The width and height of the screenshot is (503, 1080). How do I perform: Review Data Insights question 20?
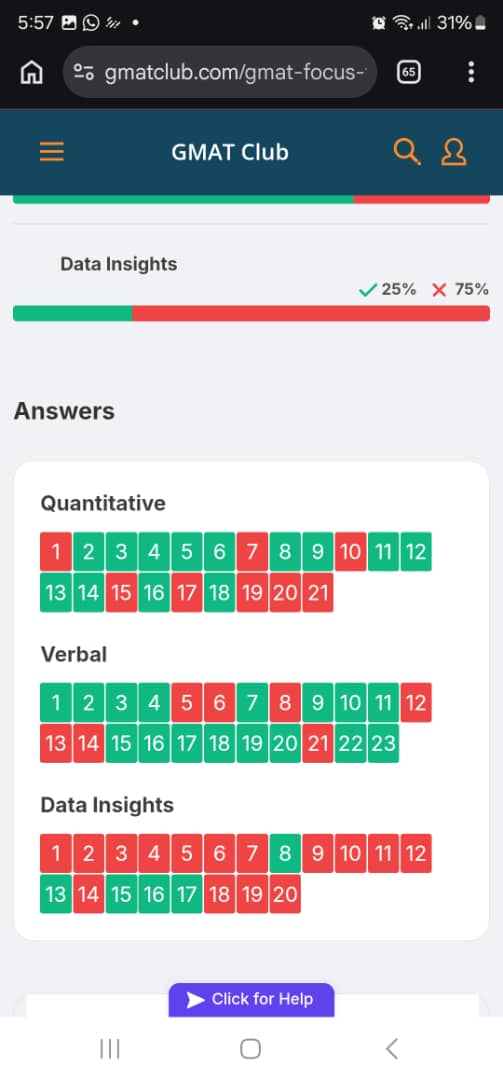(x=285, y=894)
